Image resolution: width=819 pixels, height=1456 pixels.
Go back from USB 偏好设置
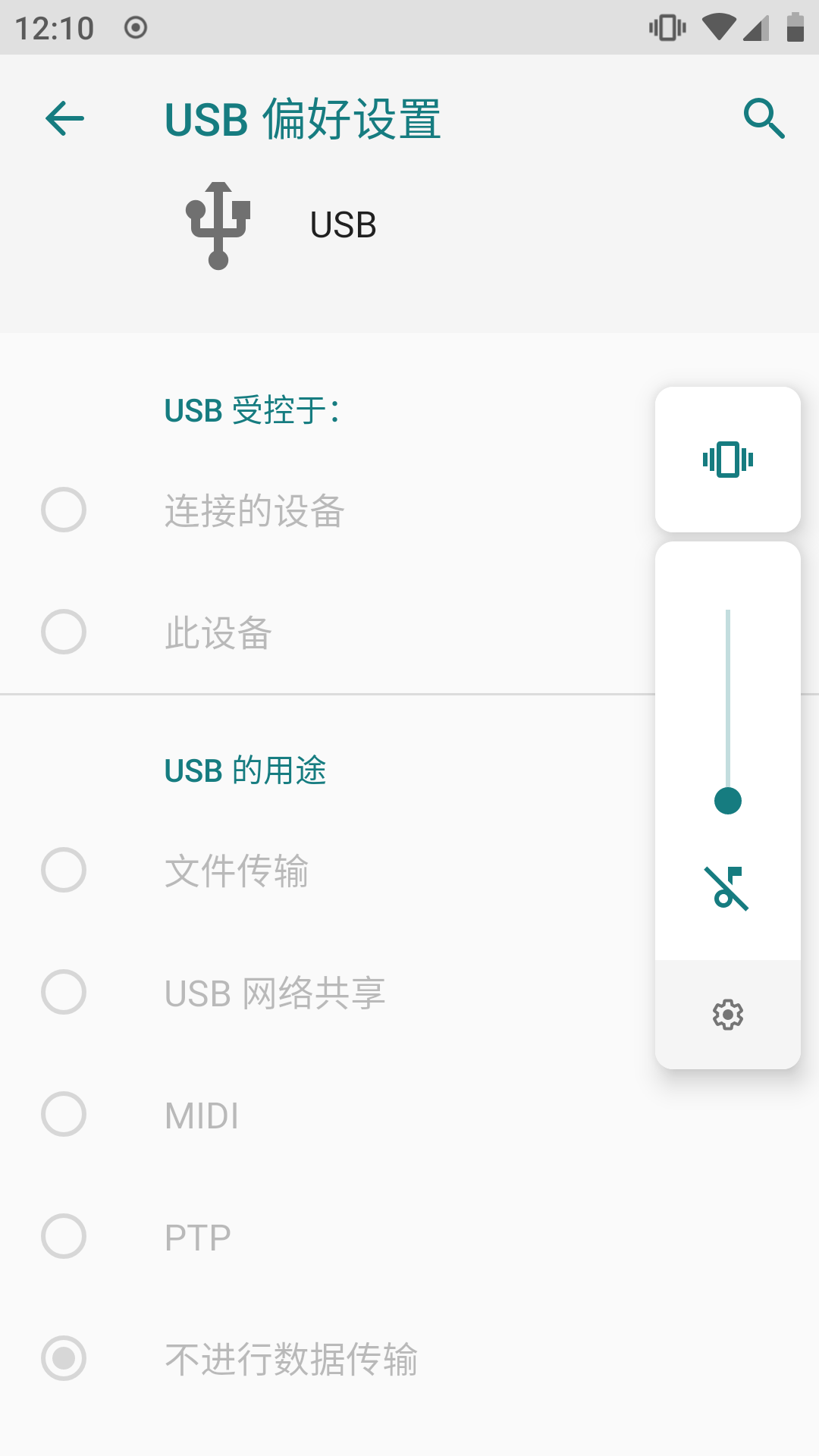click(64, 119)
